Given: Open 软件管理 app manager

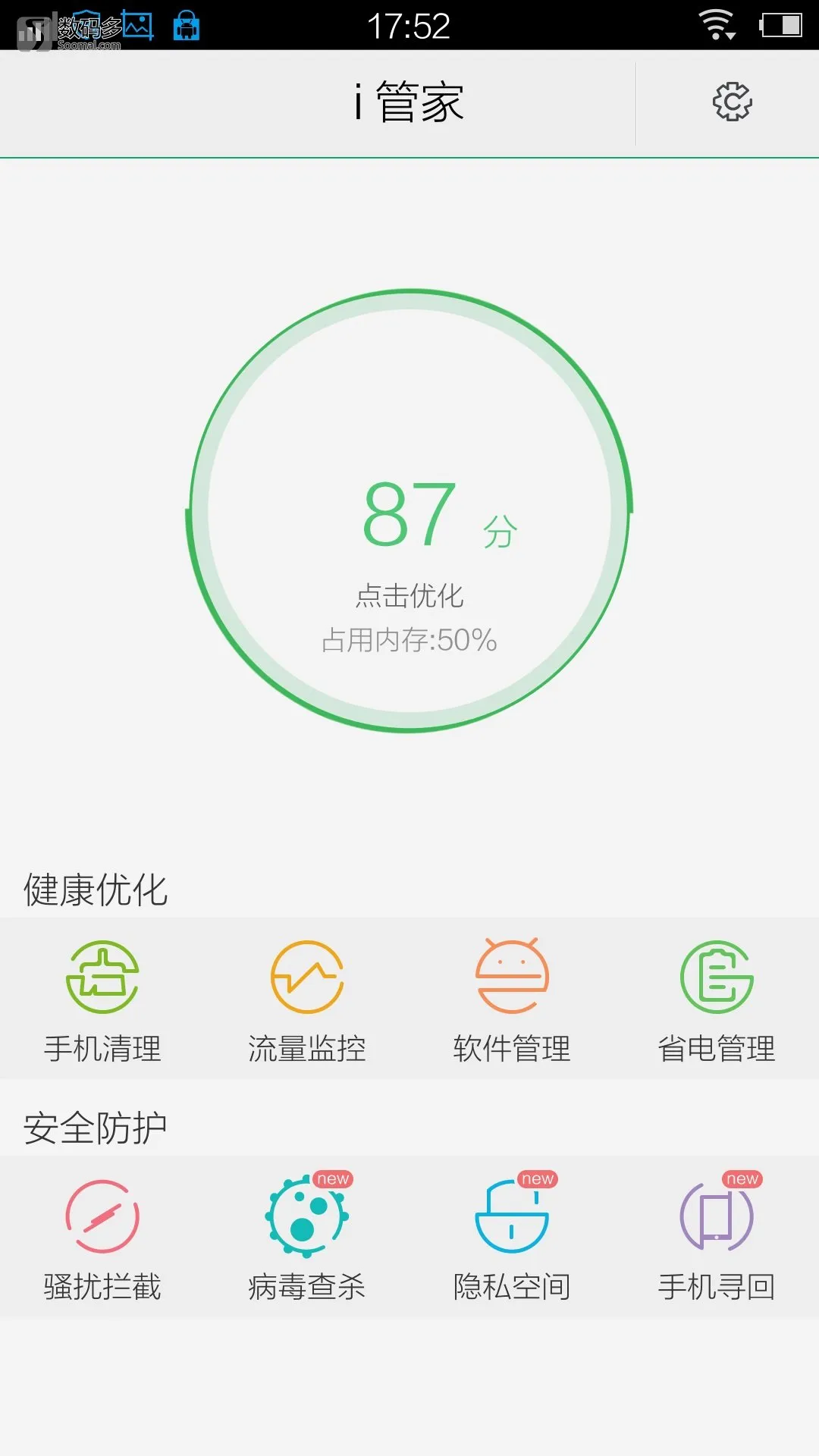Looking at the screenshot, I should click(512, 999).
